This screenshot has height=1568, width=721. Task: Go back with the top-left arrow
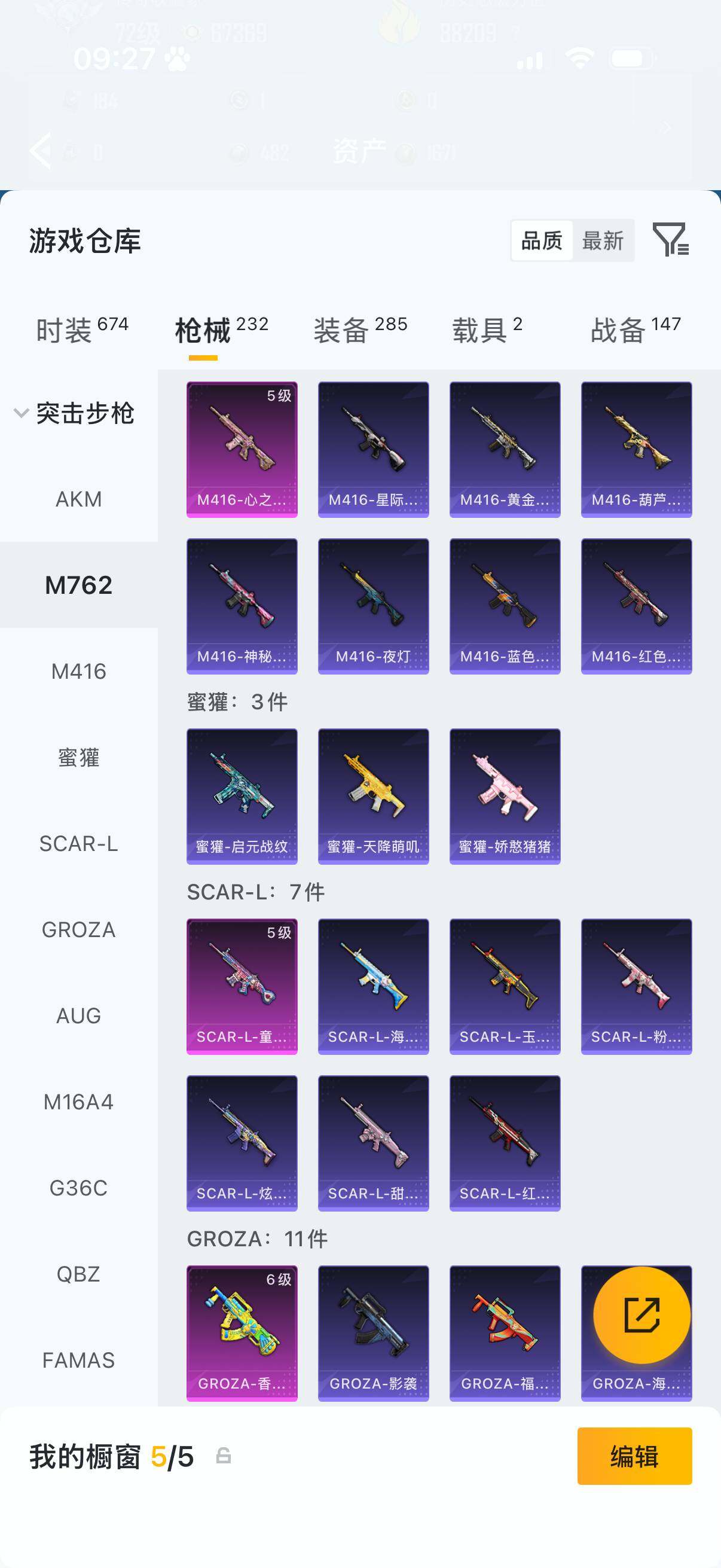40,150
